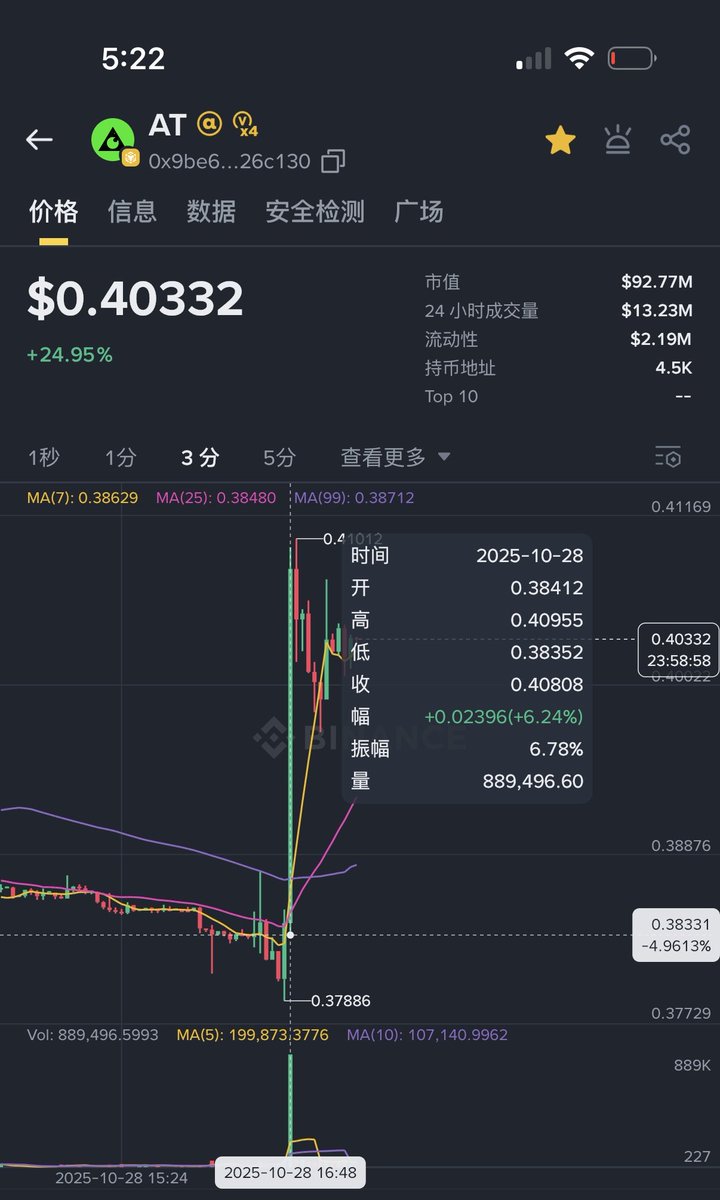Select the 1分 chart interval

(x=121, y=458)
